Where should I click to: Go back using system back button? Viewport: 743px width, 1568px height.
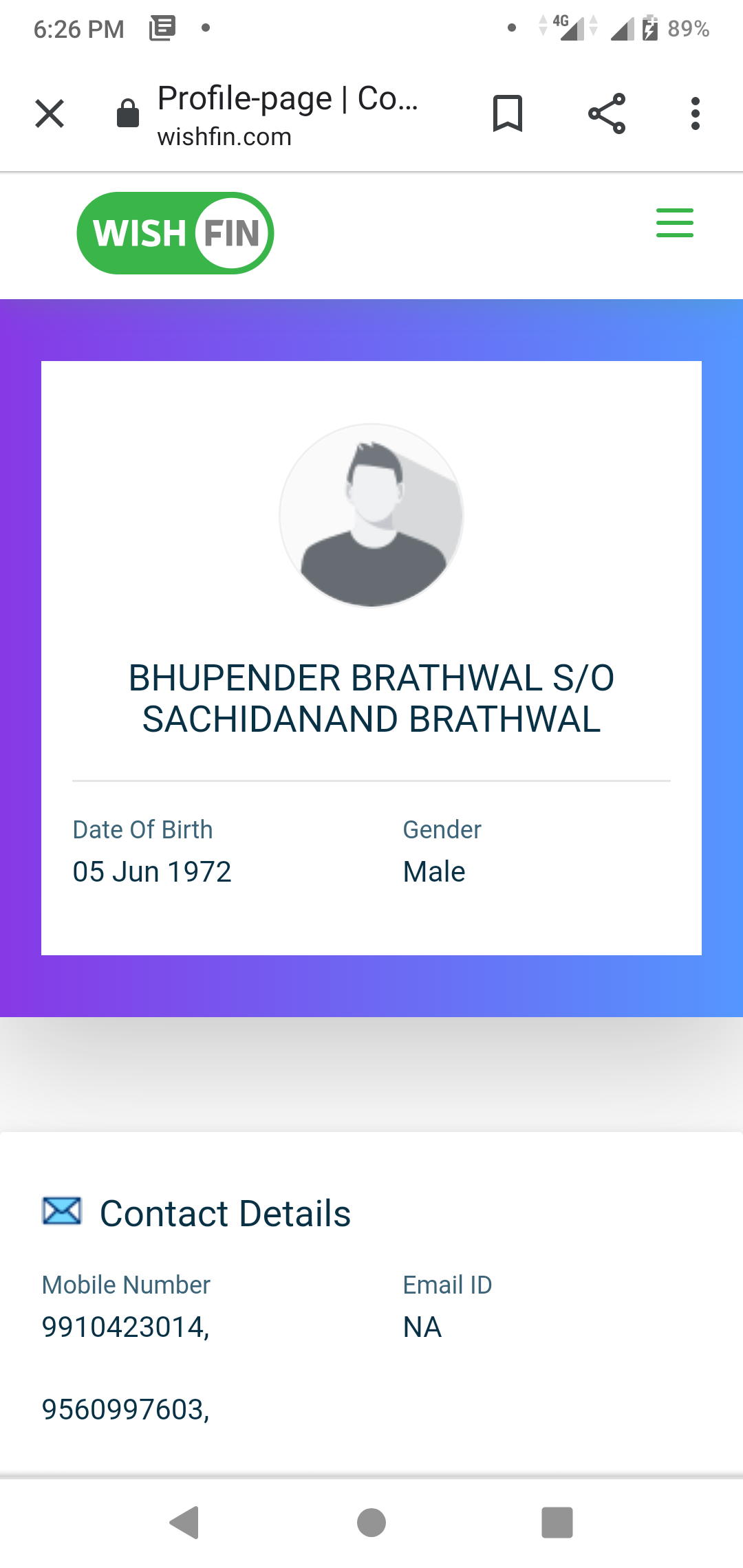(x=184, y=1522)
